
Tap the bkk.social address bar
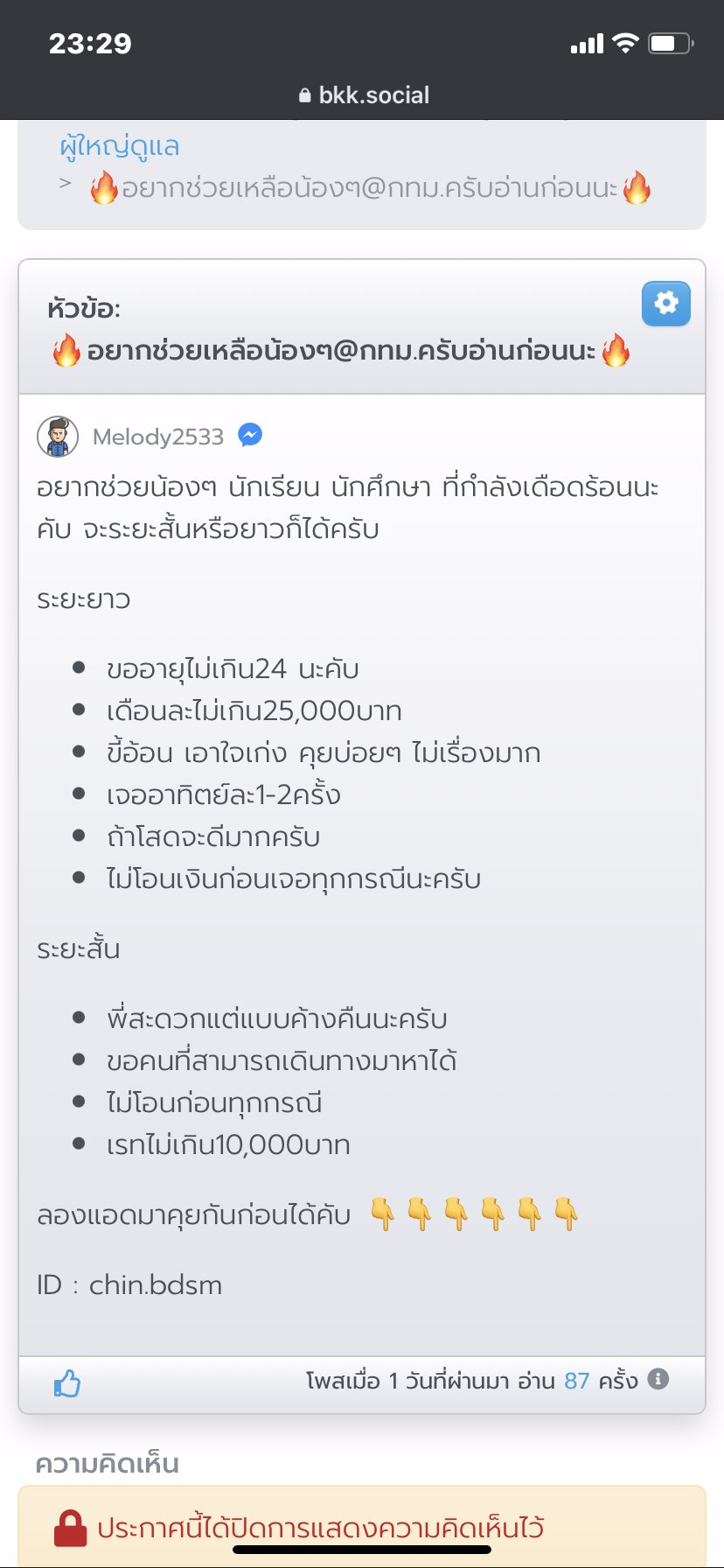click(x=364, y=95)
